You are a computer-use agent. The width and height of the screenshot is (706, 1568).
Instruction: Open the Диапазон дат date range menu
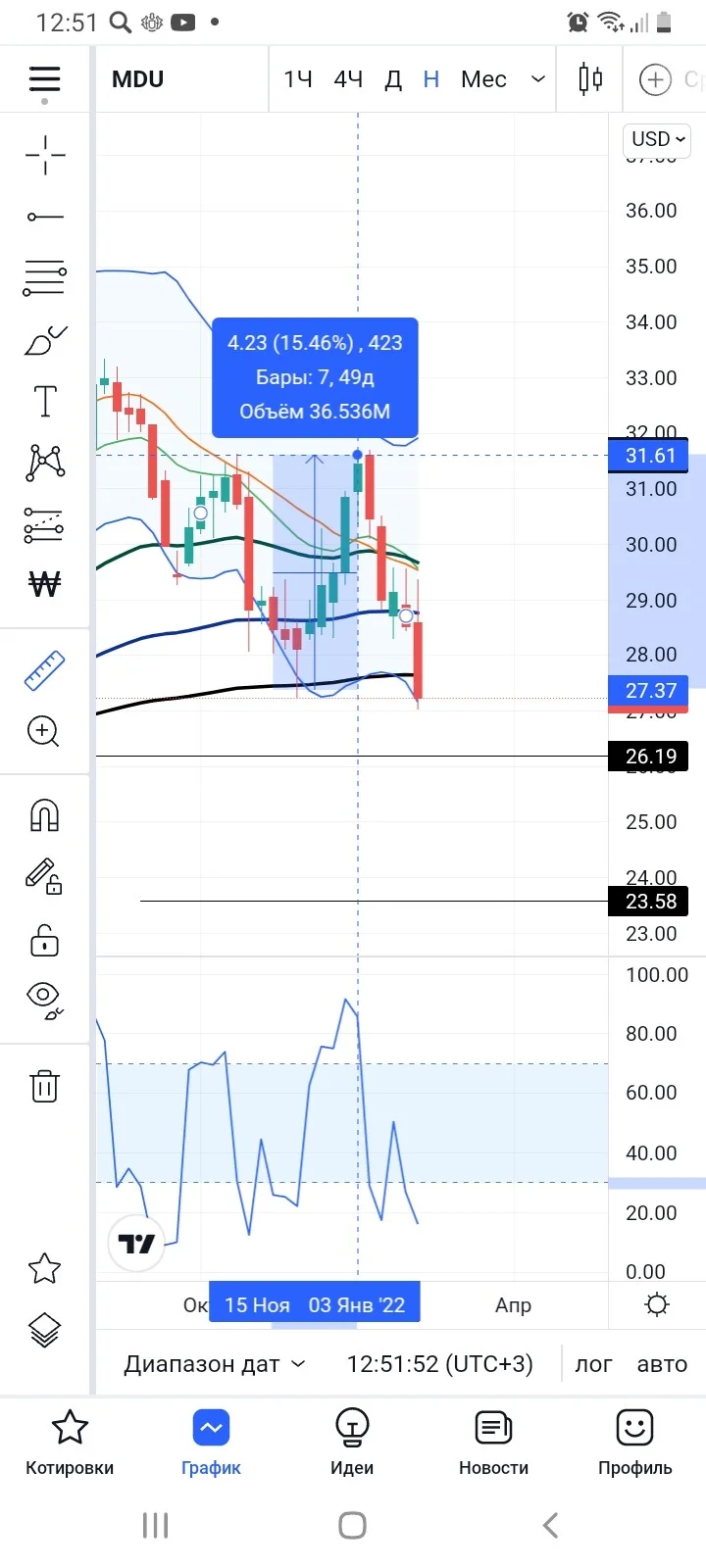click(x=214, y=1364)
